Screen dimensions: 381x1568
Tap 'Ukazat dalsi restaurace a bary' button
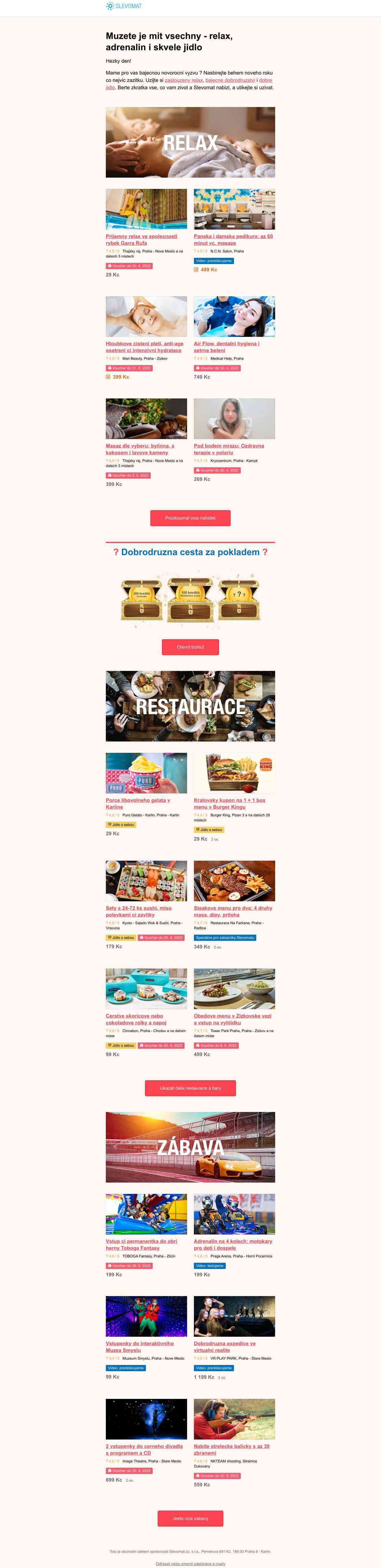190,1088
